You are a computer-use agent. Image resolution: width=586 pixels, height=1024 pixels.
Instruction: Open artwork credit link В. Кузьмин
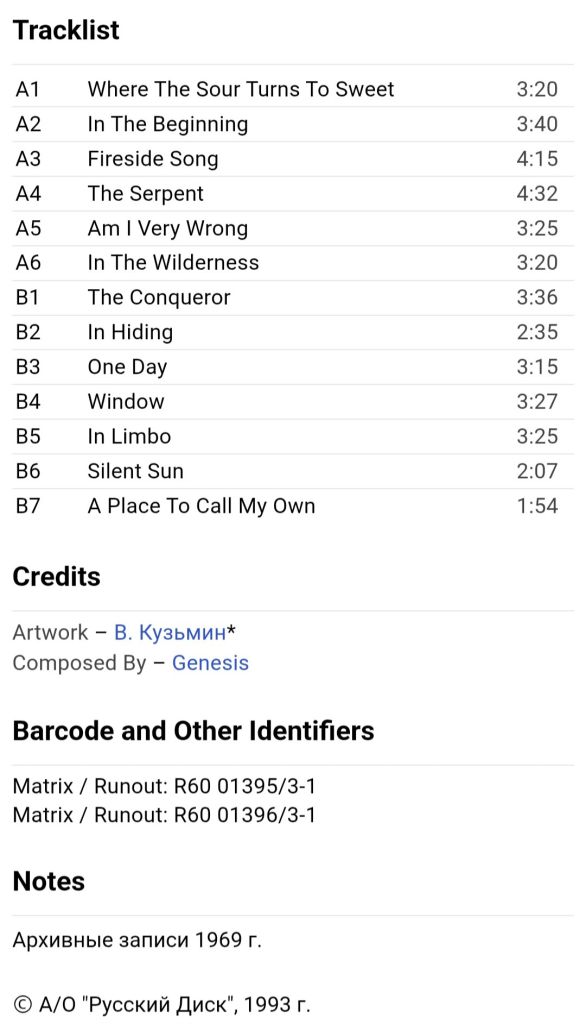(170, 632)
